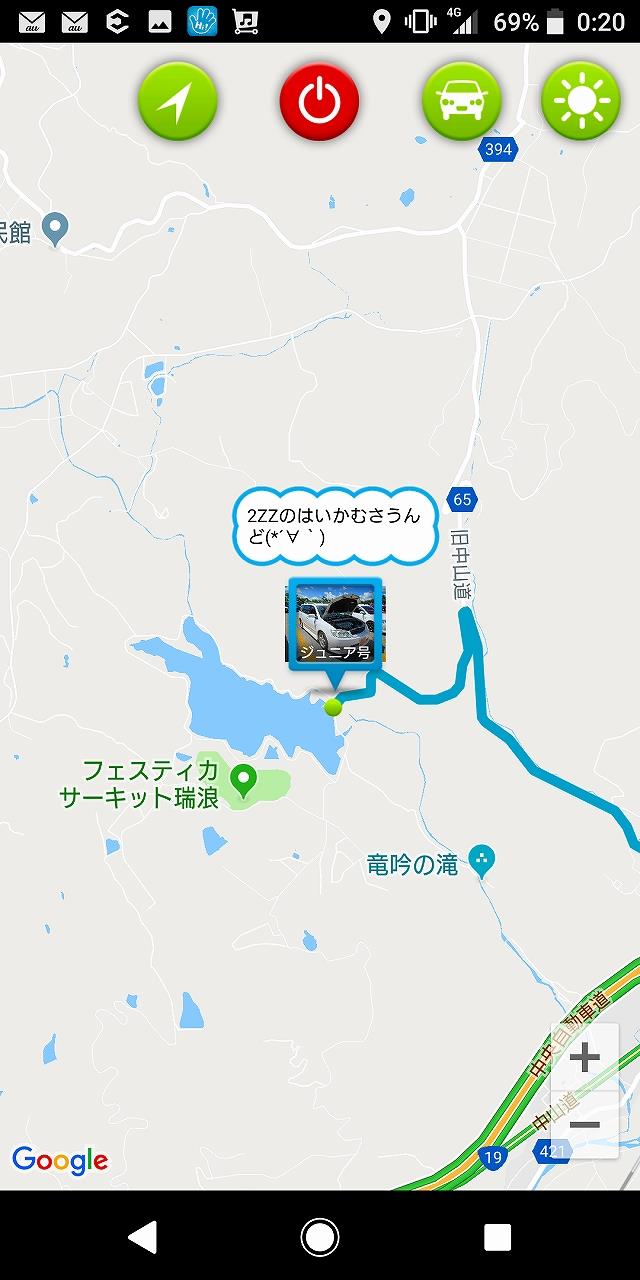Screen dimensions: 640x1280
Task: Go to the home screen
Action: pos(320,1237)
